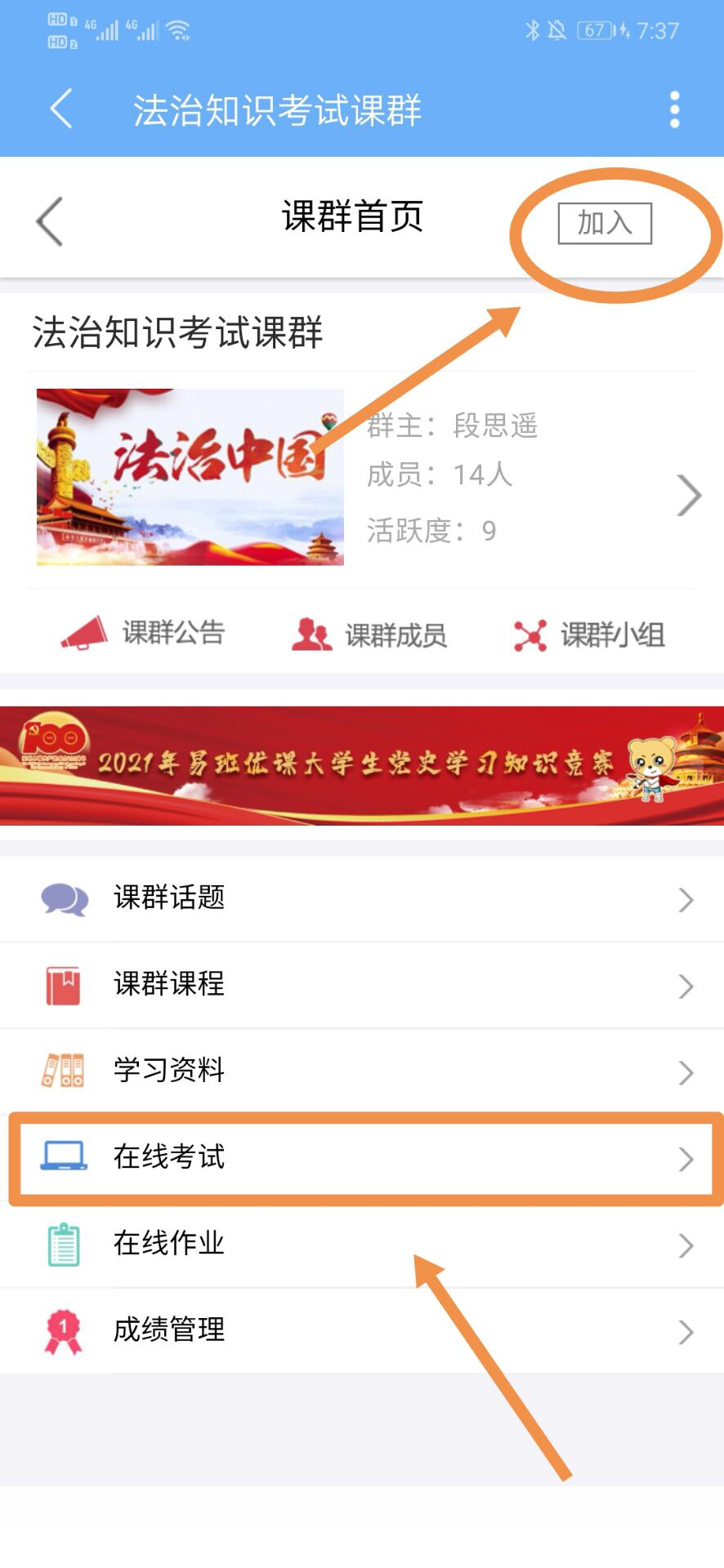The width and height of the screenshot is (724, 1568).
Task: Join the course group via 加入
Action: [x=605, y=223]
